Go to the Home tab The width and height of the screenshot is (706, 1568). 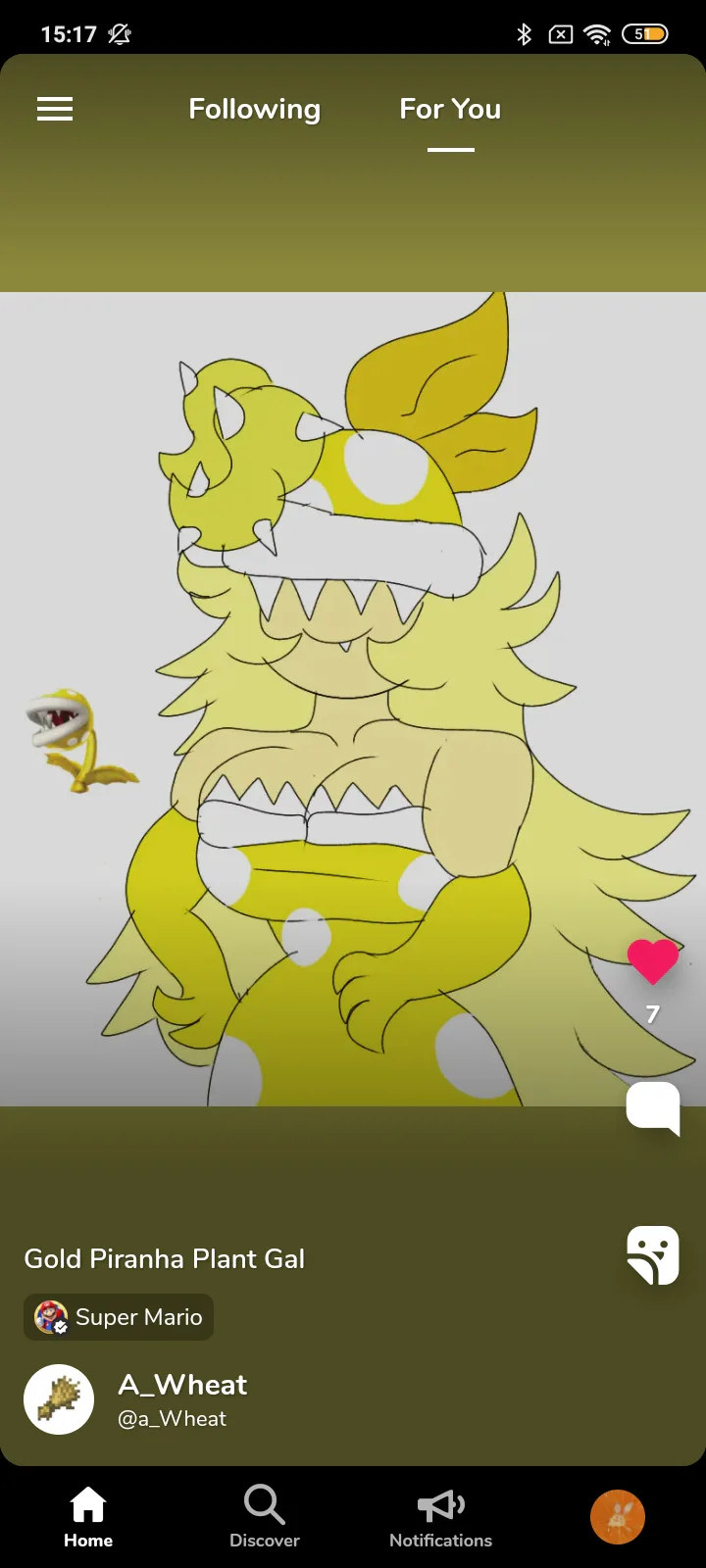88,1517
